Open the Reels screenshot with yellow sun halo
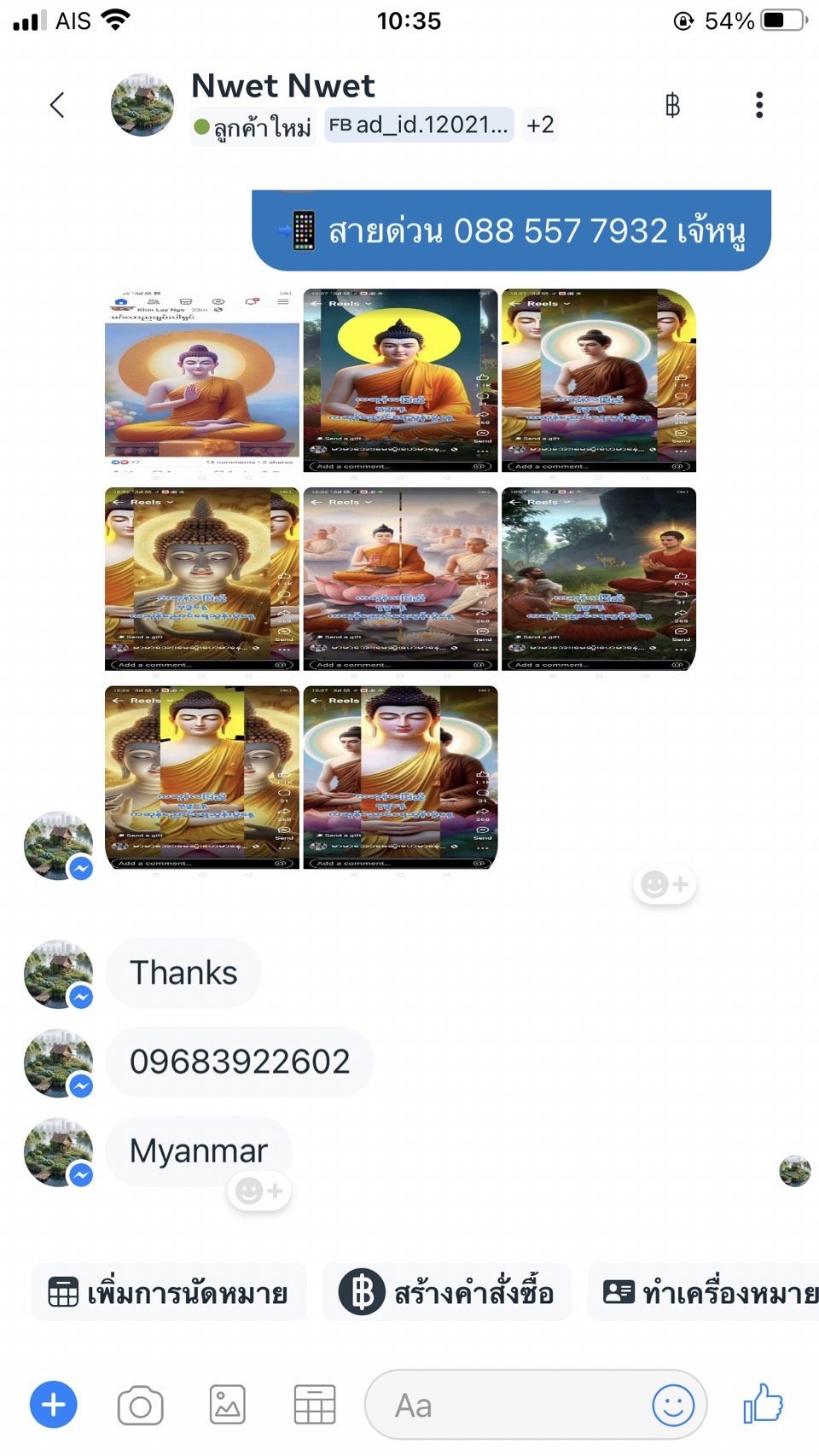 [x=400, y=381]
